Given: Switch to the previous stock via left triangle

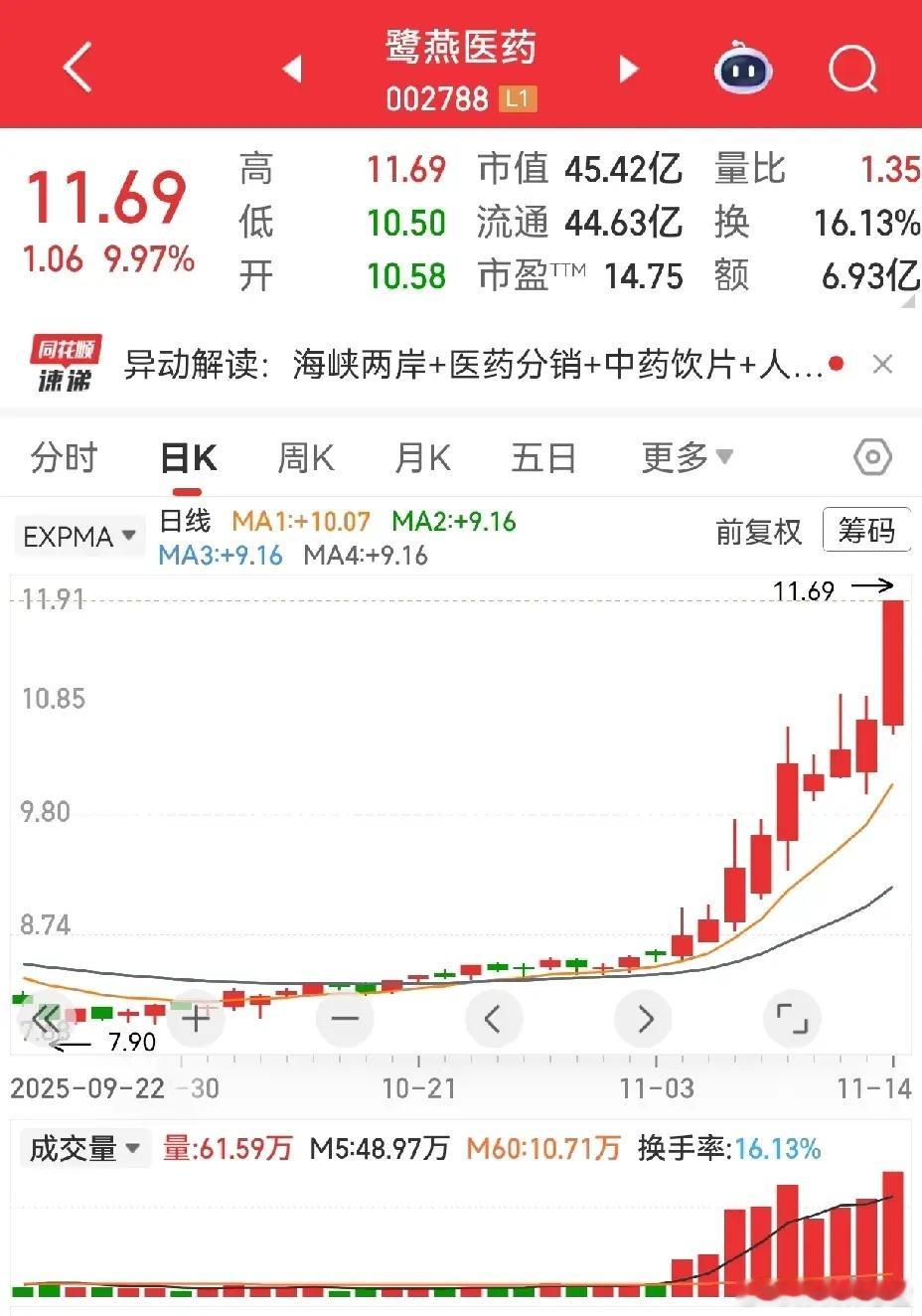Looking at the screenshot, I should [x=293, y=69].
